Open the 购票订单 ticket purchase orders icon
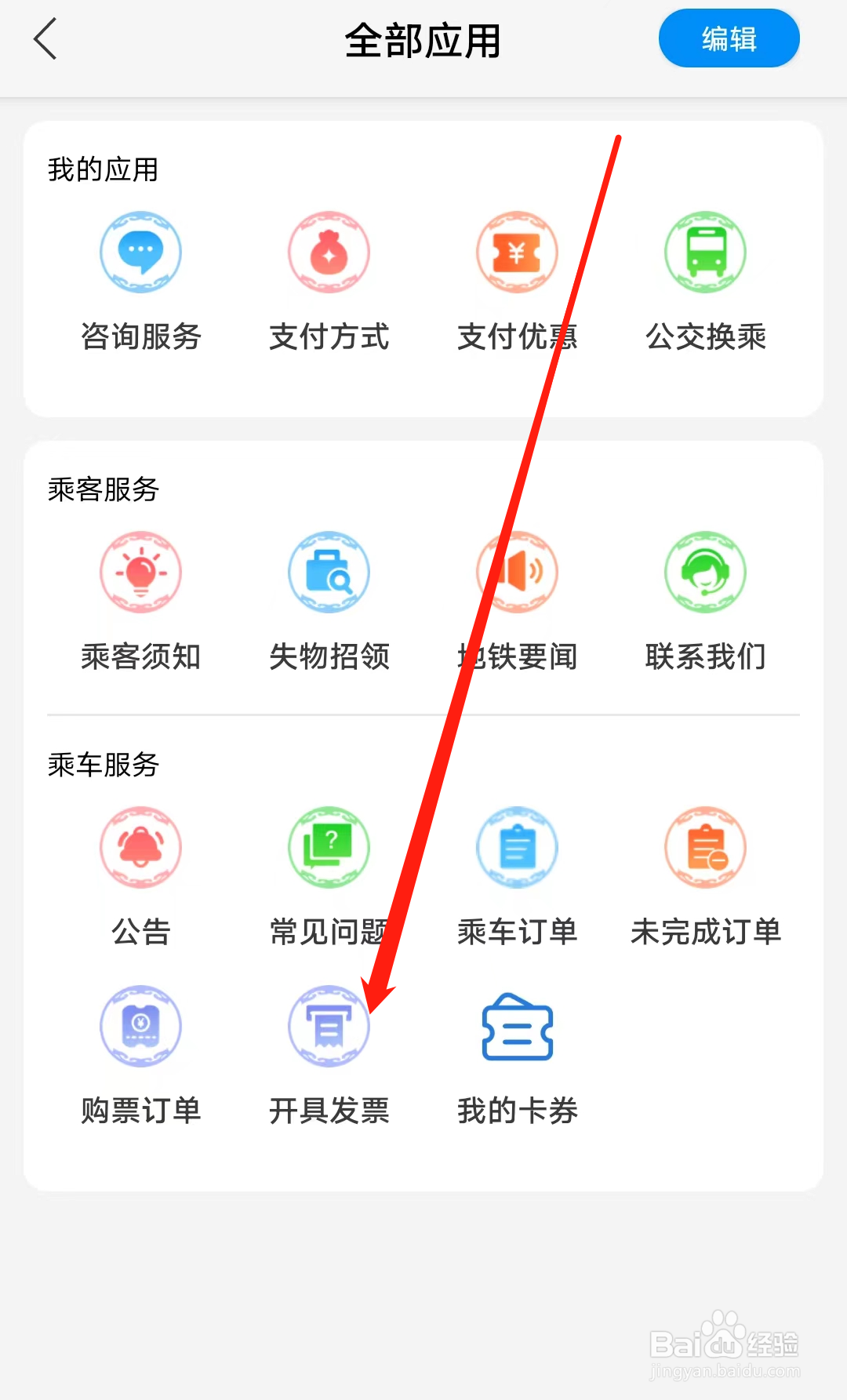847x1400 pixels. point(141,1026)
